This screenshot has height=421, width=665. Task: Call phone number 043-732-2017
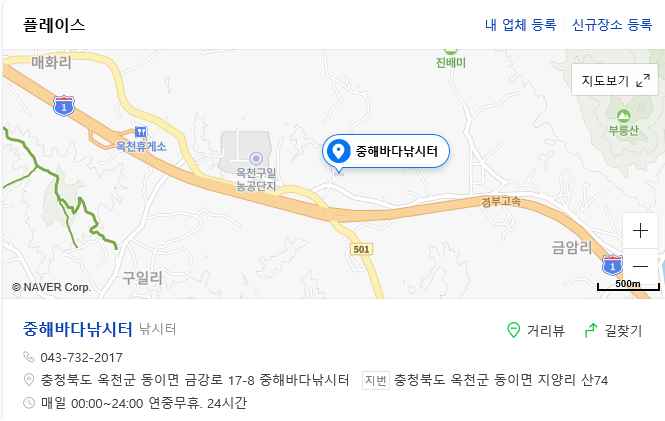click(81, 357)
